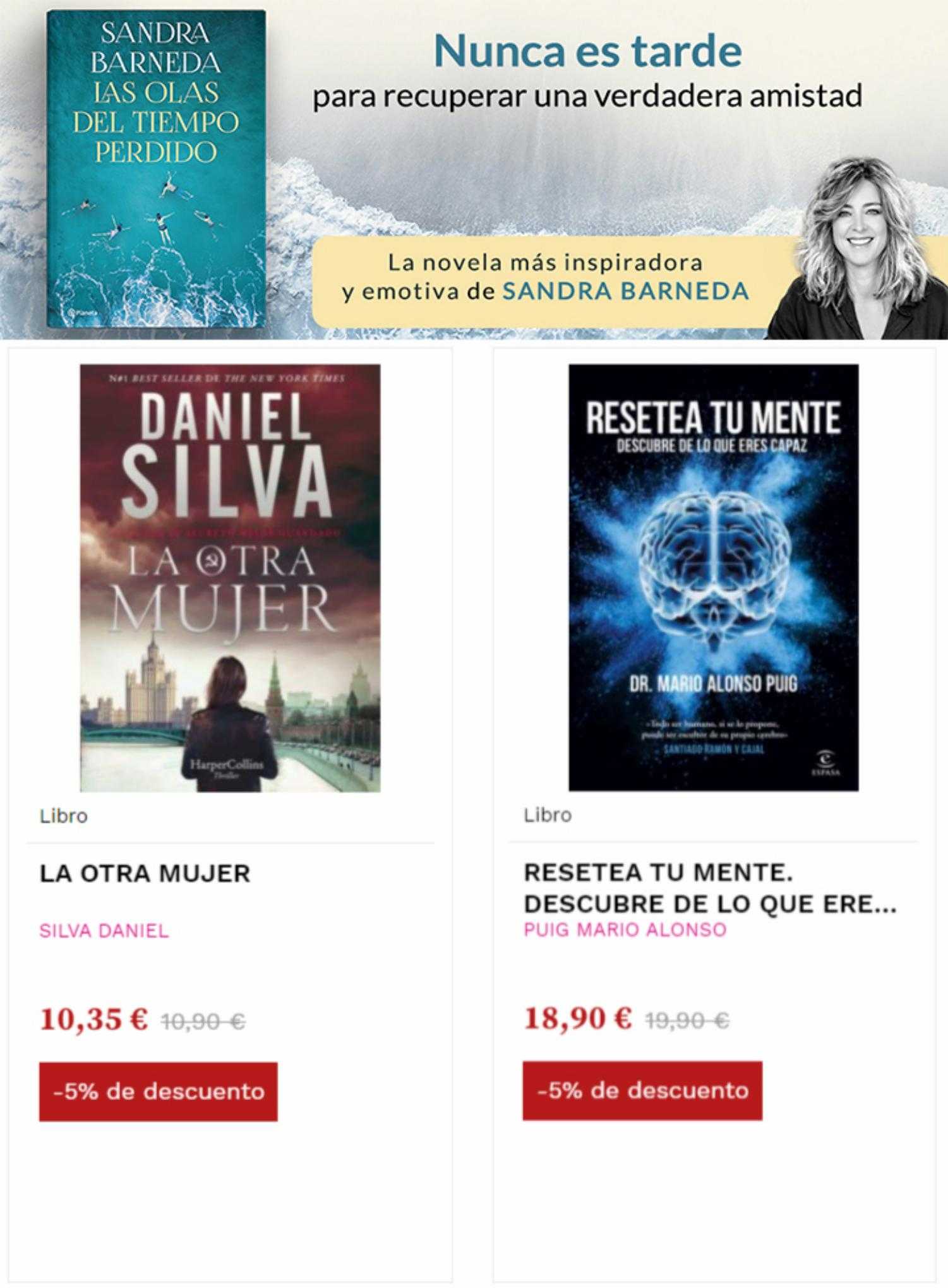The height and width of the screenshot is (1288, 948).
Task: Tap -5% de descuento under Resetea Tu Mente
Action: click(x=642, y=1090)
